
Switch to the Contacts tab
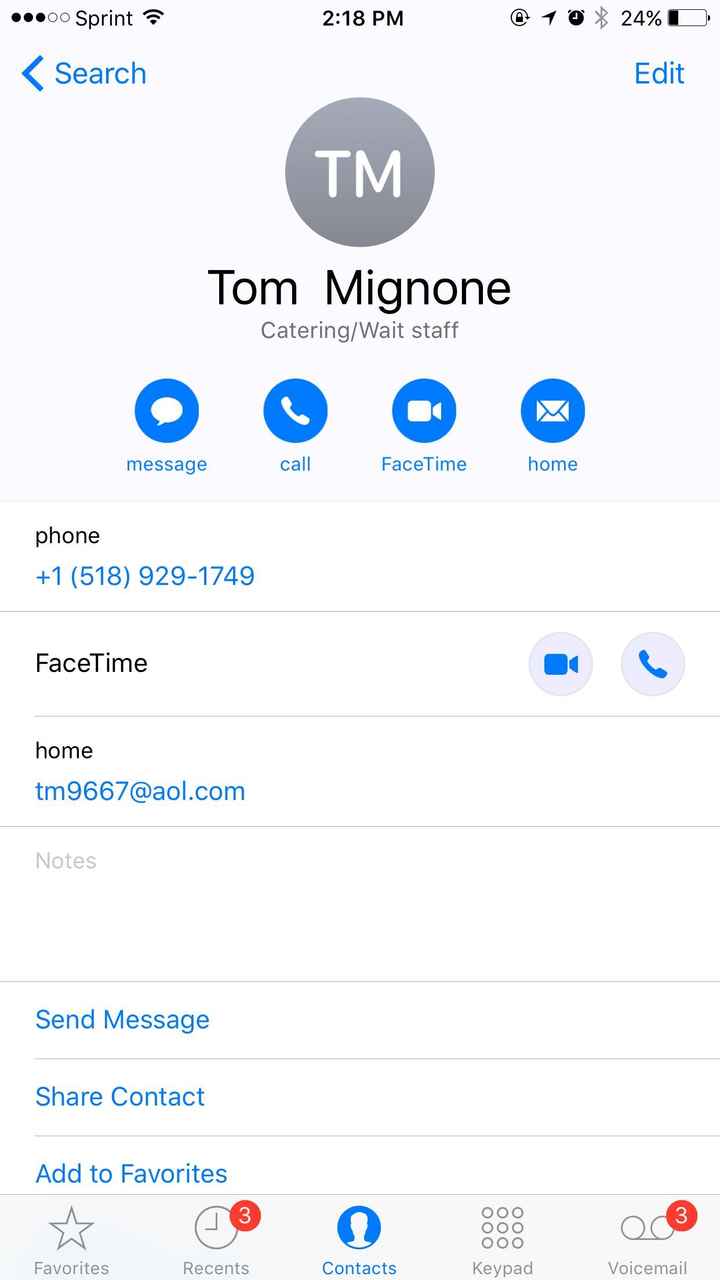coord(359,1240)
